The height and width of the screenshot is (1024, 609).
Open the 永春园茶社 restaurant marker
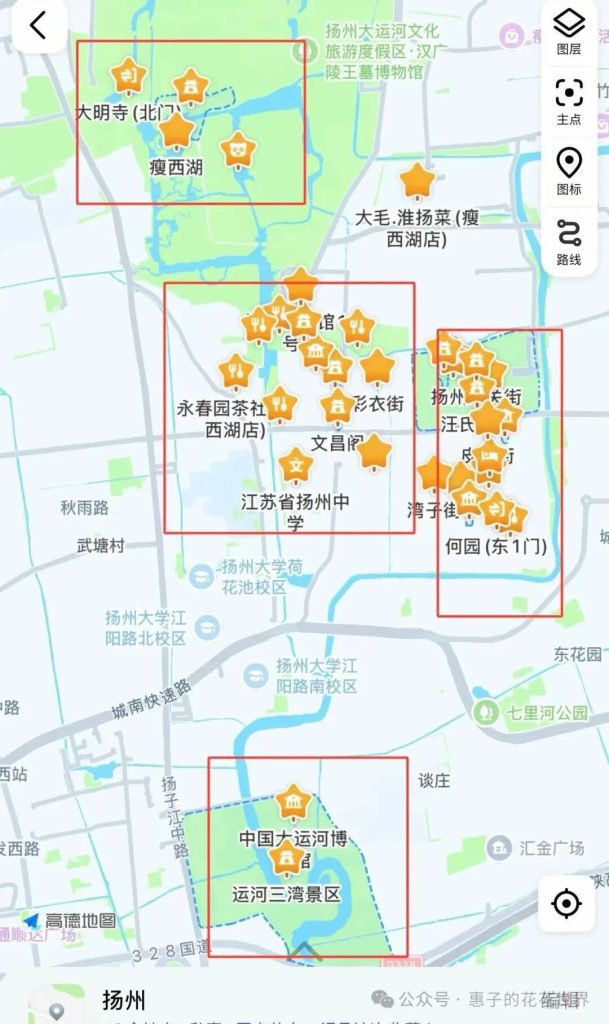235,372
